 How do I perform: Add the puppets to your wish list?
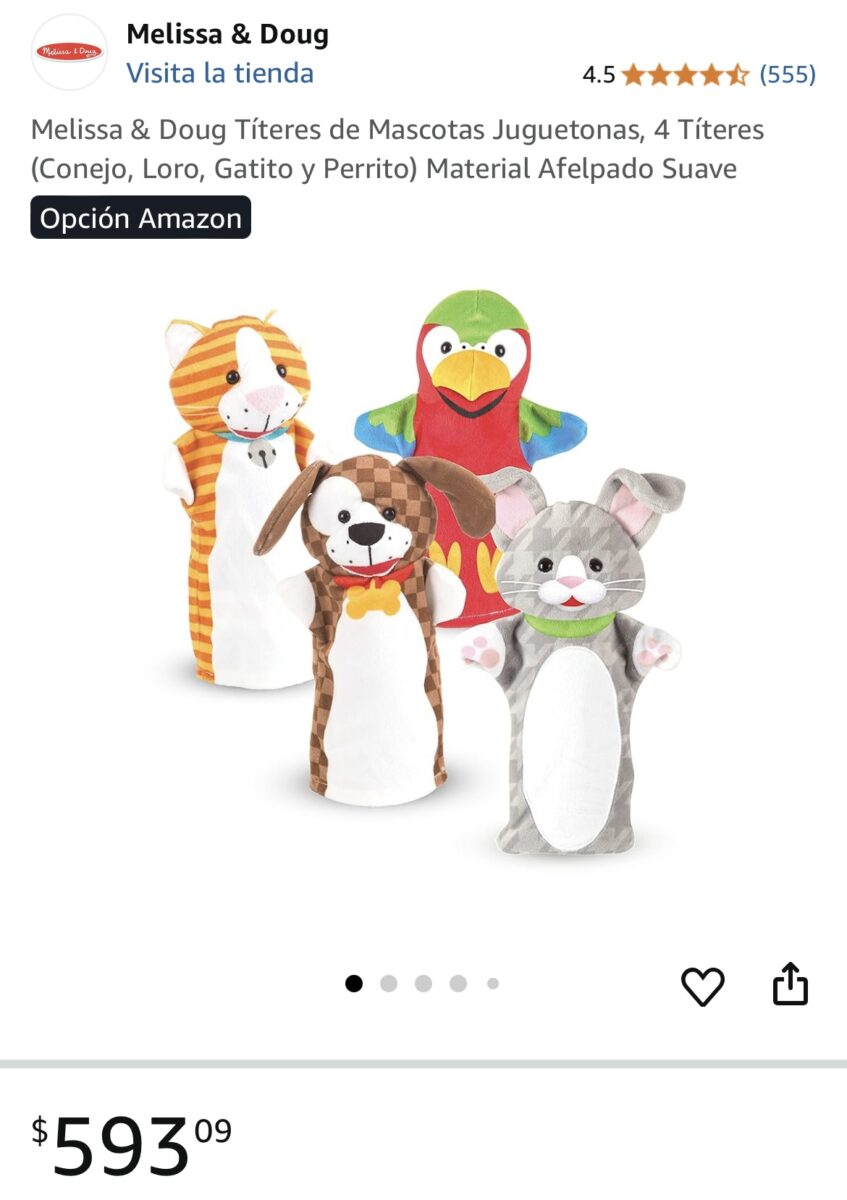tap(702, 987)
